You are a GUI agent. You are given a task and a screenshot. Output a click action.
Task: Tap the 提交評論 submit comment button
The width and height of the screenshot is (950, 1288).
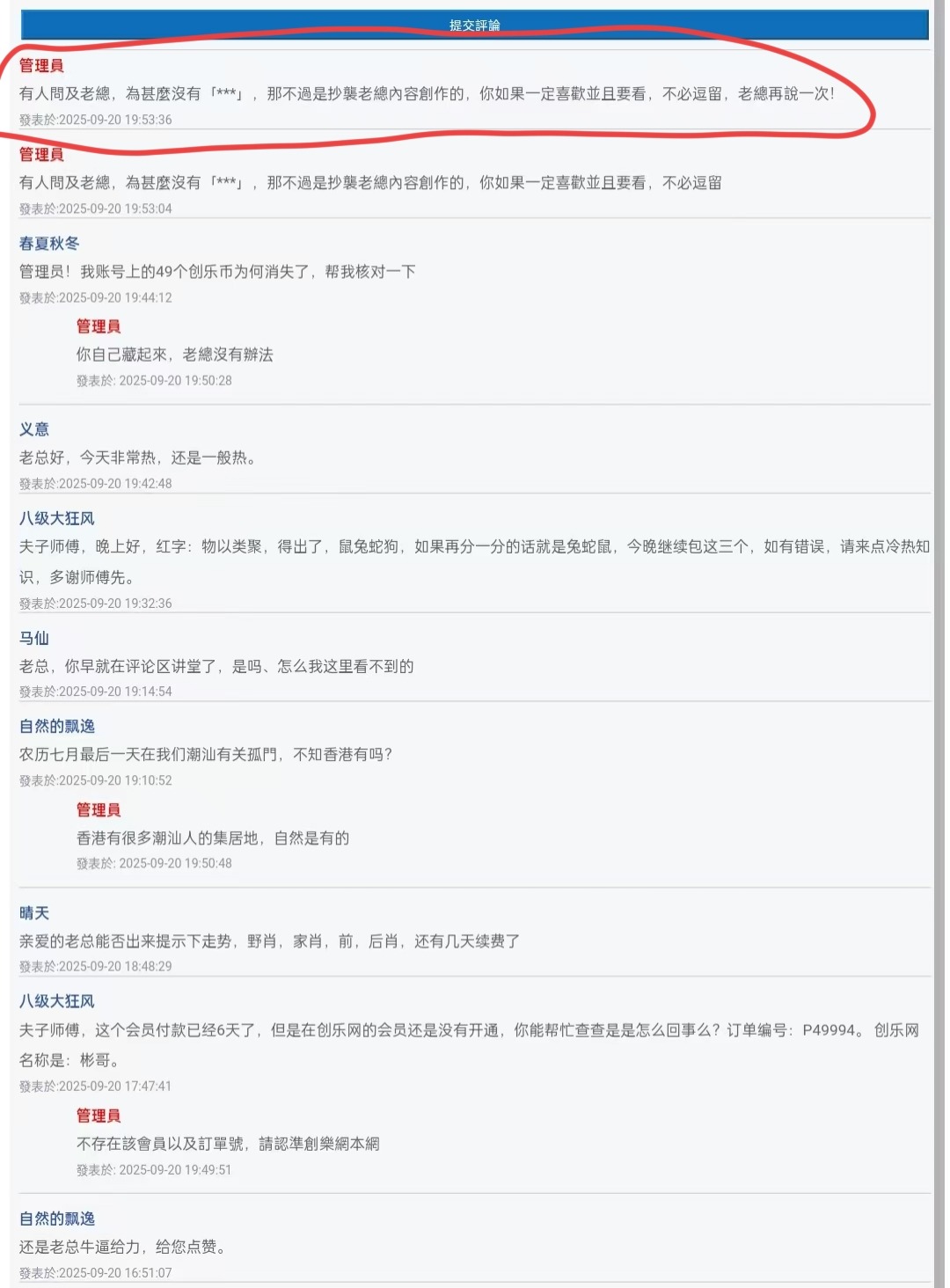point(474,24)
